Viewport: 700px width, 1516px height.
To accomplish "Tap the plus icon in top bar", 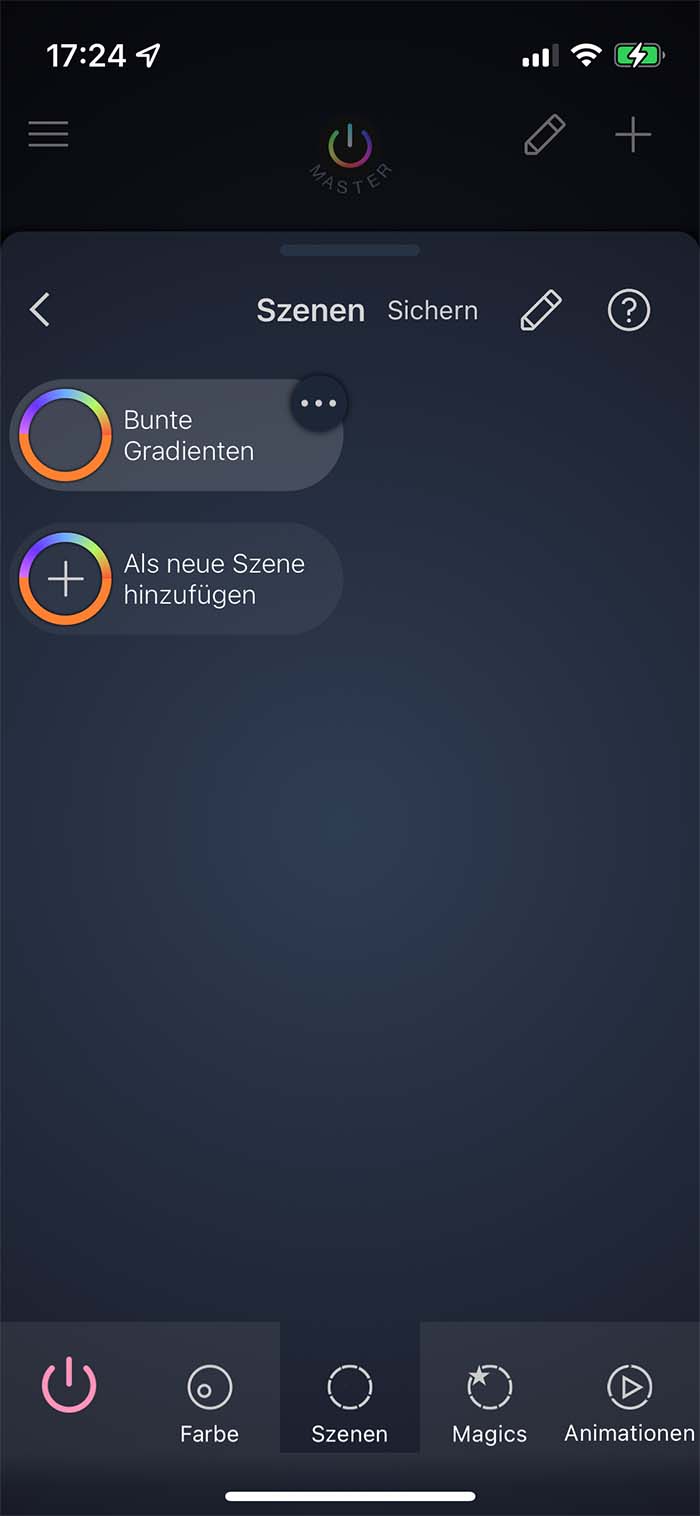I will 633,135.
